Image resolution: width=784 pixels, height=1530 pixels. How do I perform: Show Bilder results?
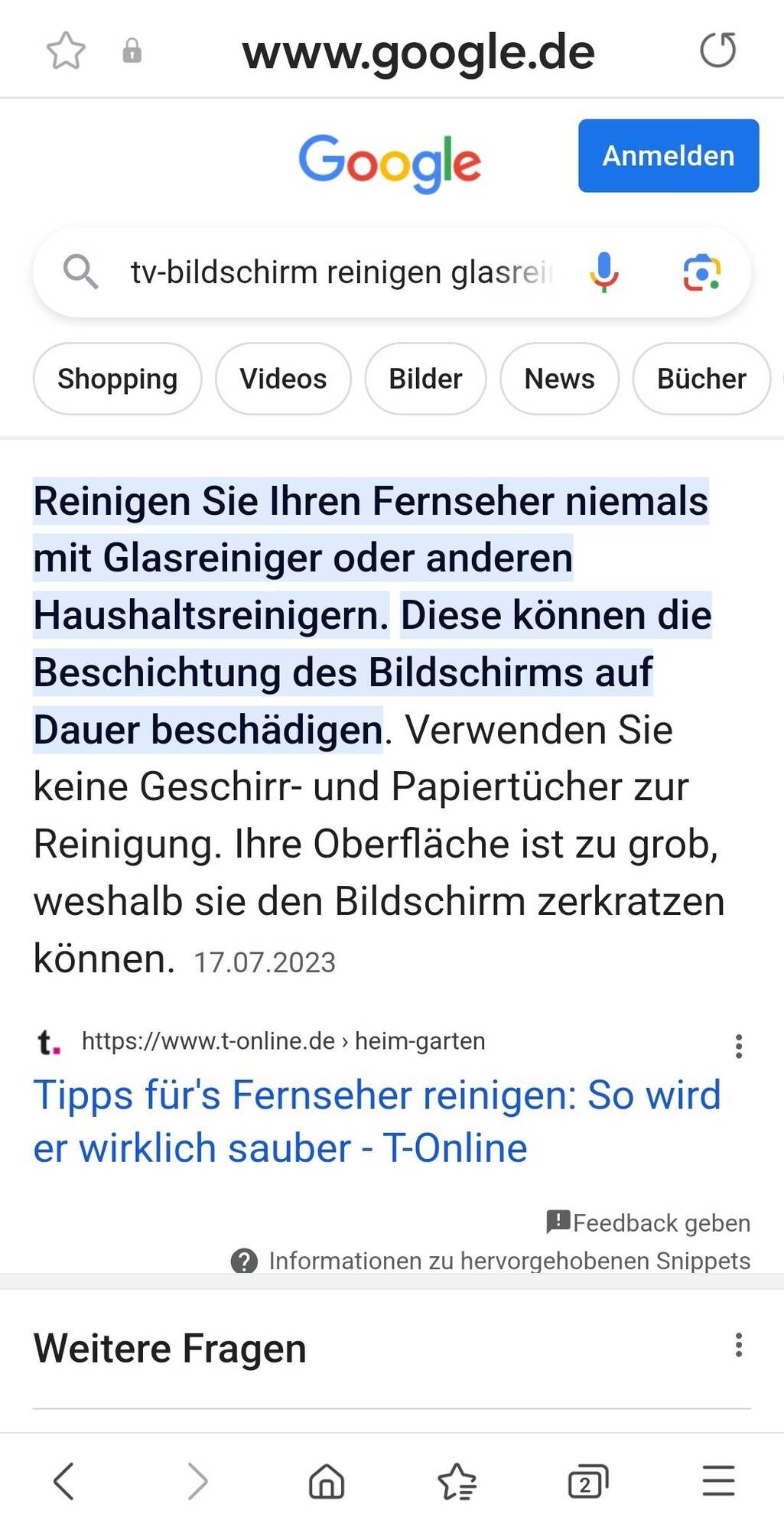point(425,379)
